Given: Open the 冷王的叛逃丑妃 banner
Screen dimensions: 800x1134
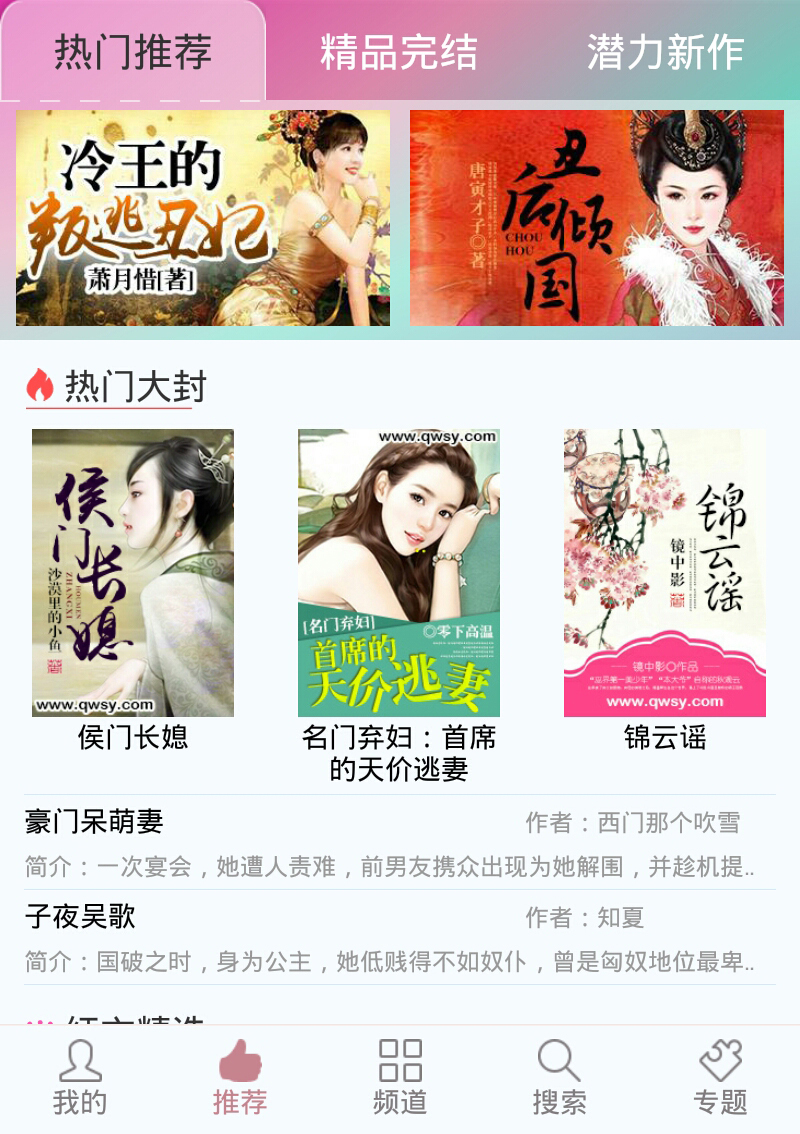Looking at the screenshot, I should point(203,218).
